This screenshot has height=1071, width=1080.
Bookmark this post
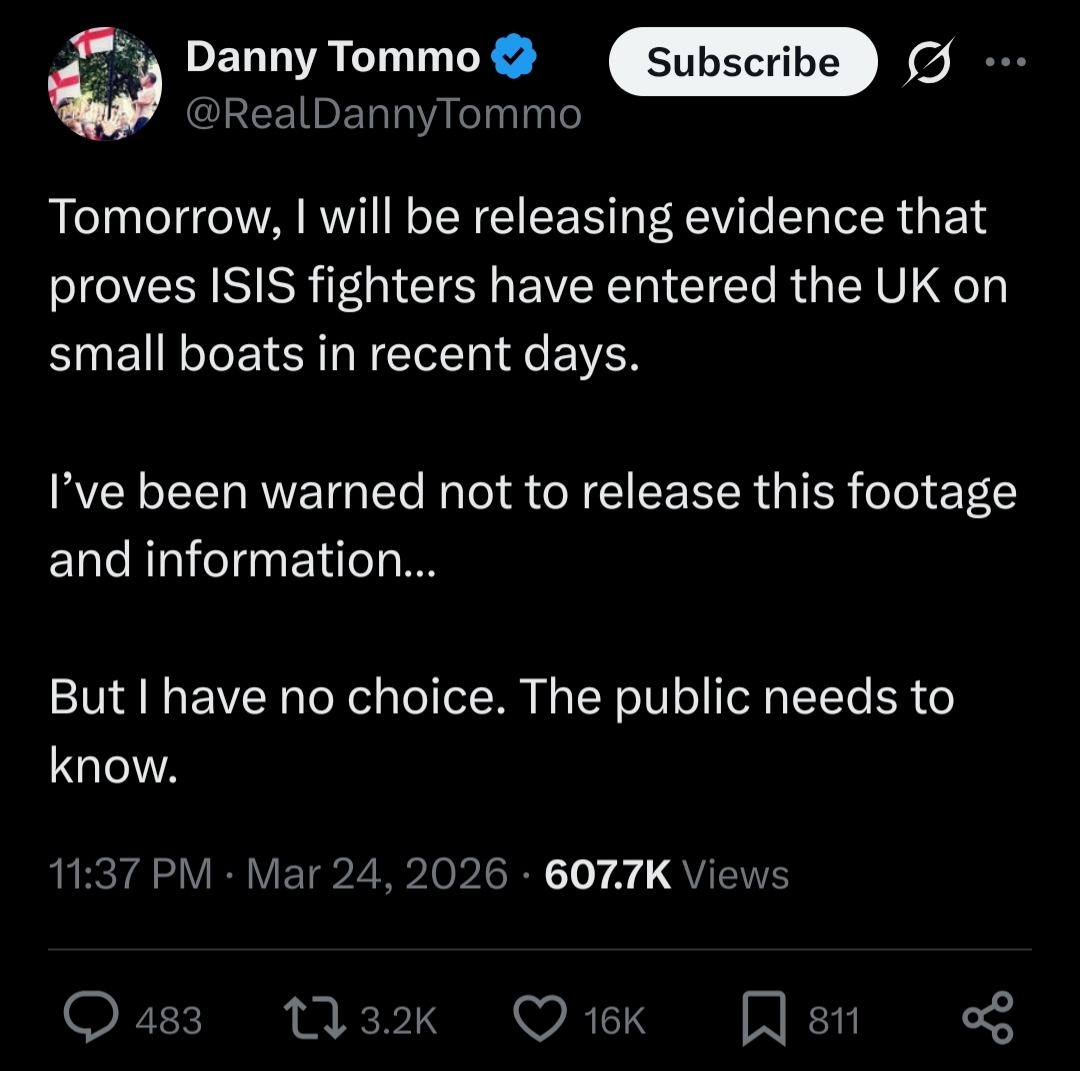tap(764, 1019)
